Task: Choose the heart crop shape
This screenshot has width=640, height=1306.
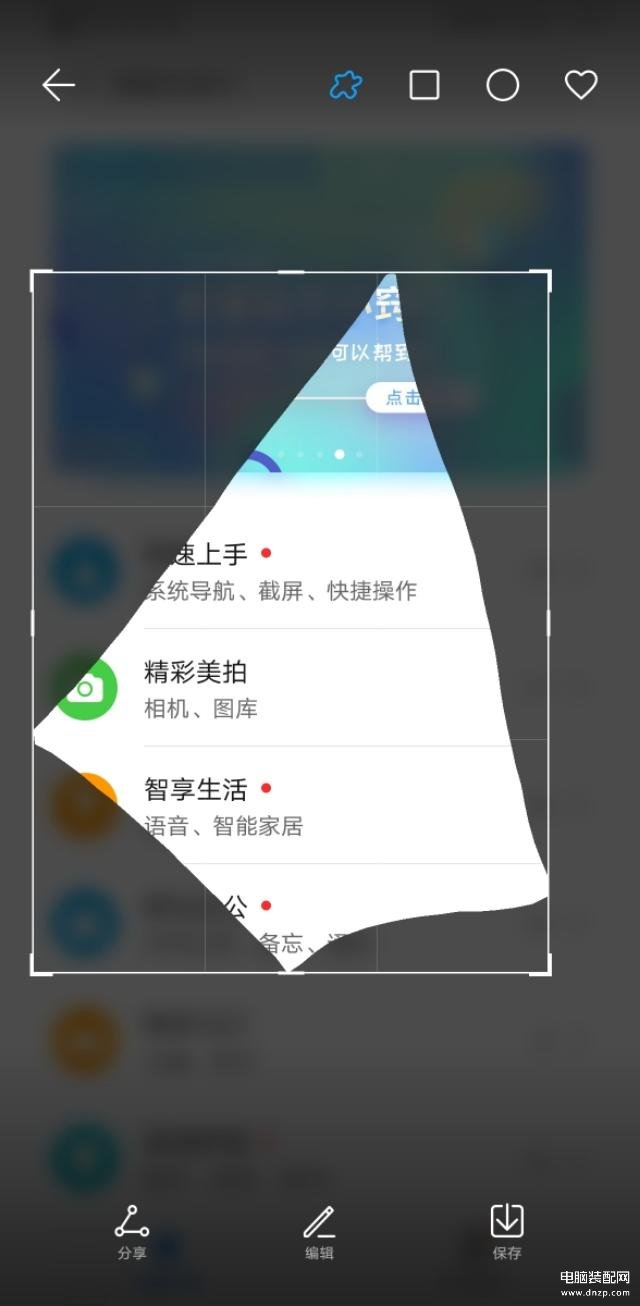Action: click(581, 85)
